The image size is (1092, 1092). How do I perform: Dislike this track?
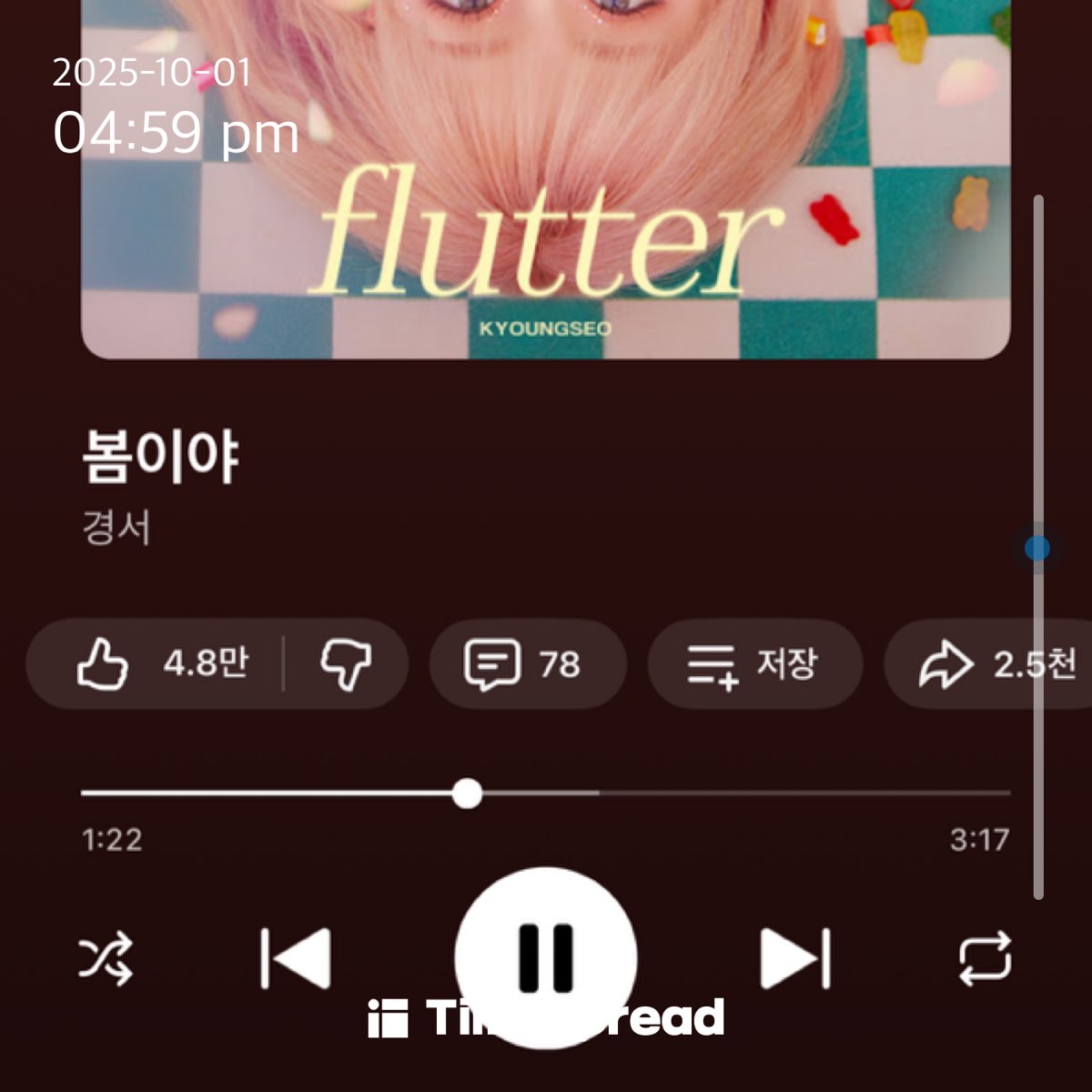[x=346, y=664]
